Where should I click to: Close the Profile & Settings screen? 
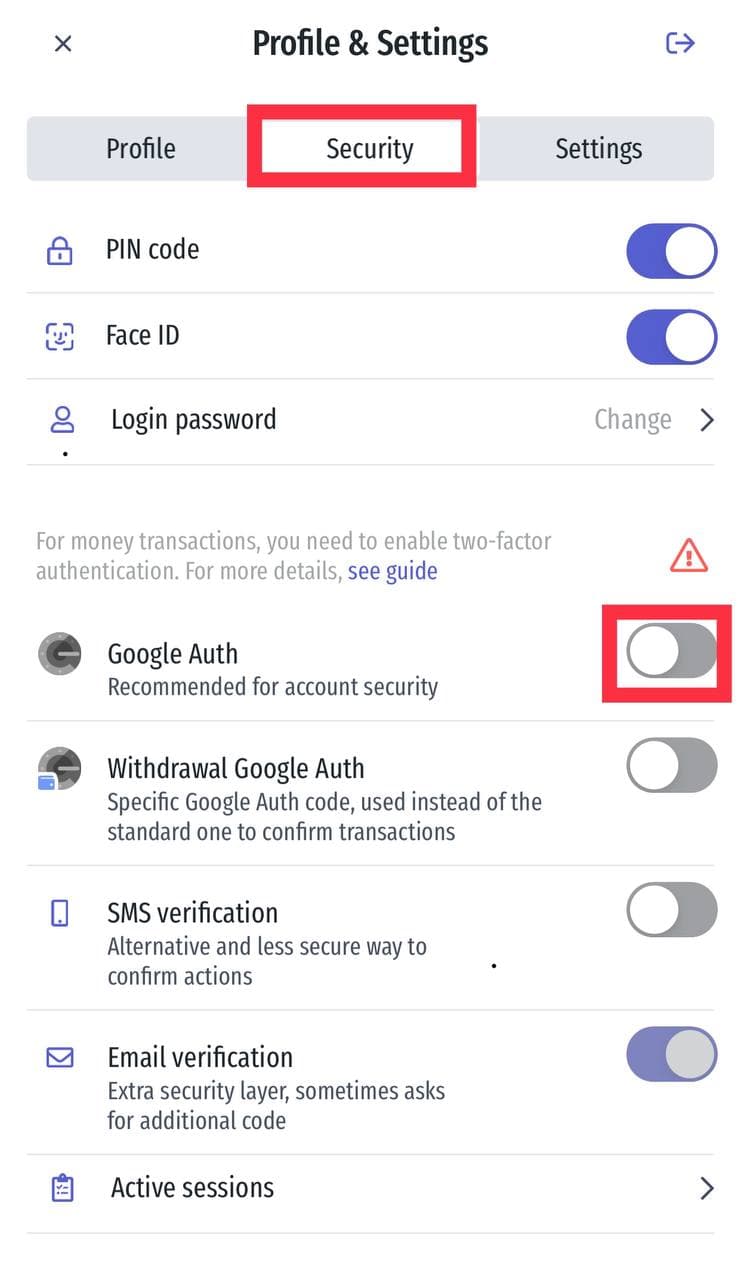pyautogui.click(x=63, y=44)
